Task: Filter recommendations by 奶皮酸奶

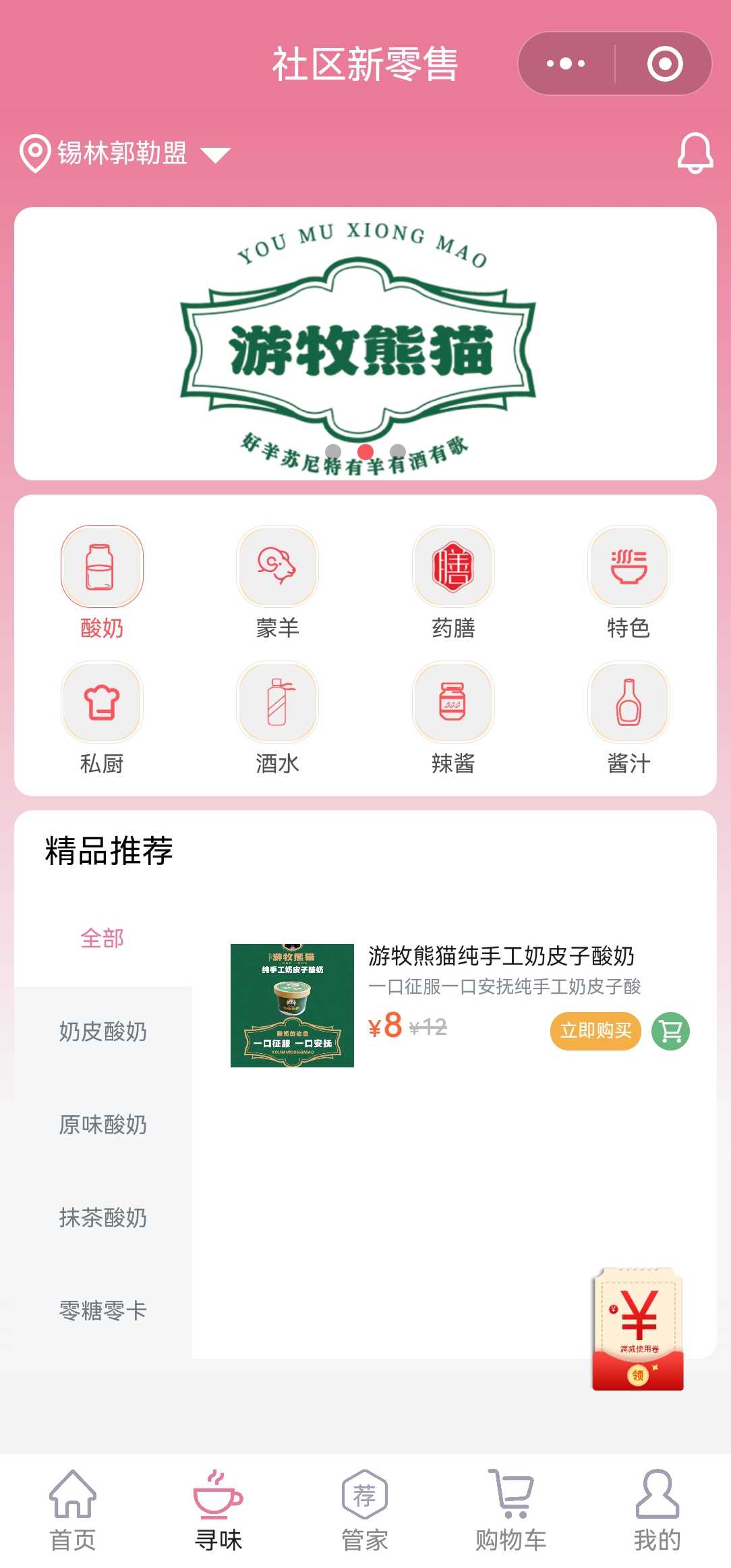Action: click(x=103, y=1032)
